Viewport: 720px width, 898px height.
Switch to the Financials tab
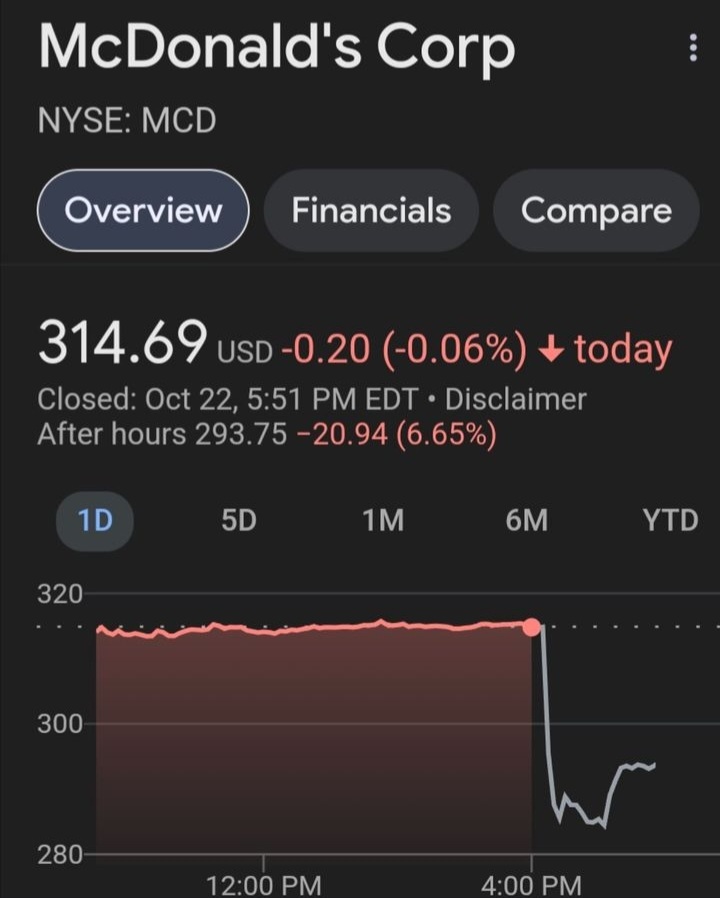tap(371, 211)
